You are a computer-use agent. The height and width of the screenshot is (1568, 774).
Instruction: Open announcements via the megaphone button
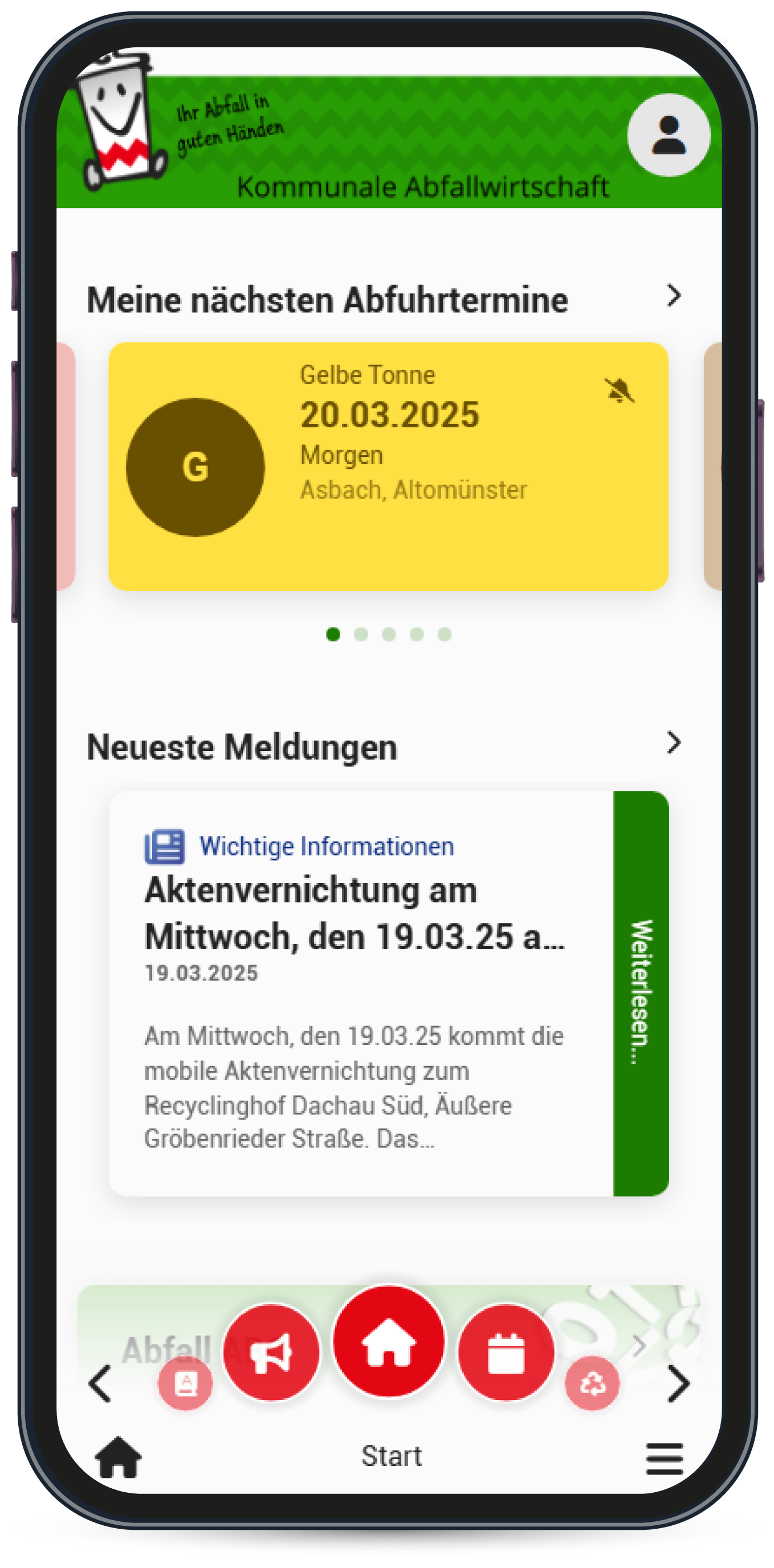(x=272, y=1353)
